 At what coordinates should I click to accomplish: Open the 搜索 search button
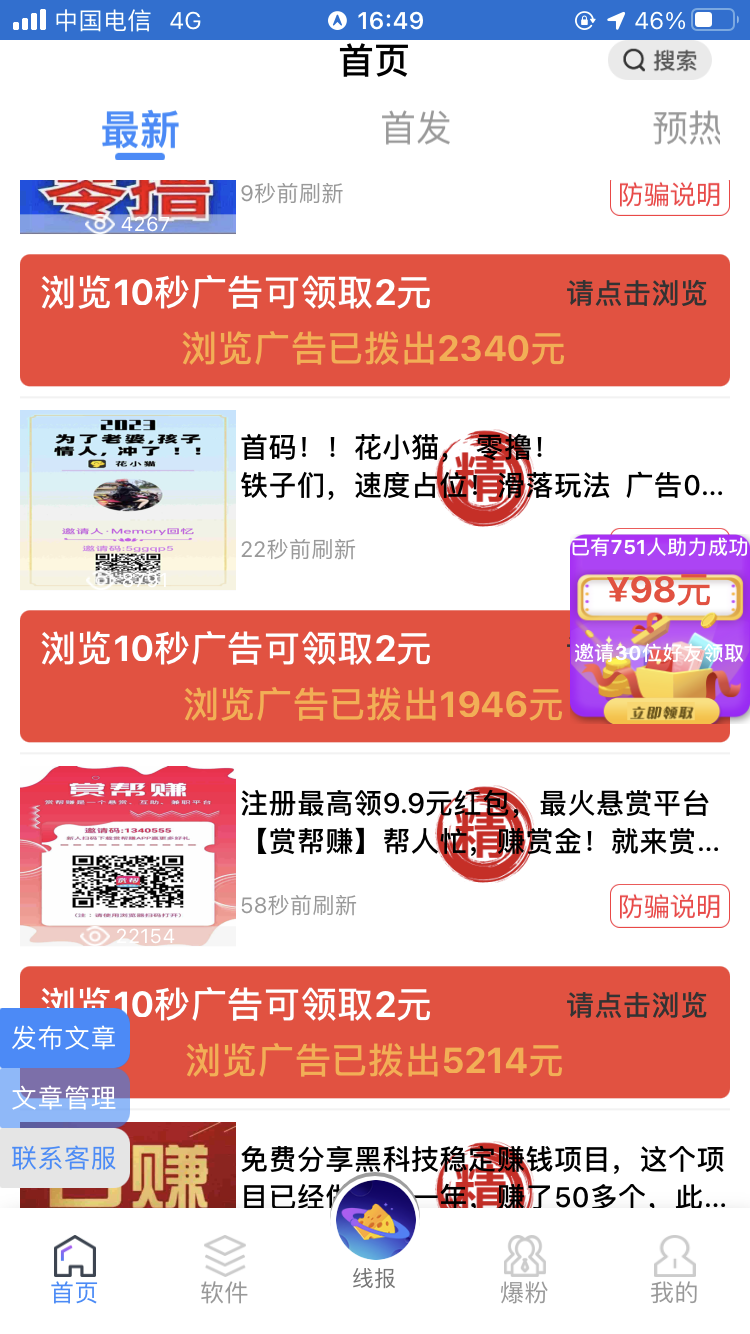coord(659,61)
